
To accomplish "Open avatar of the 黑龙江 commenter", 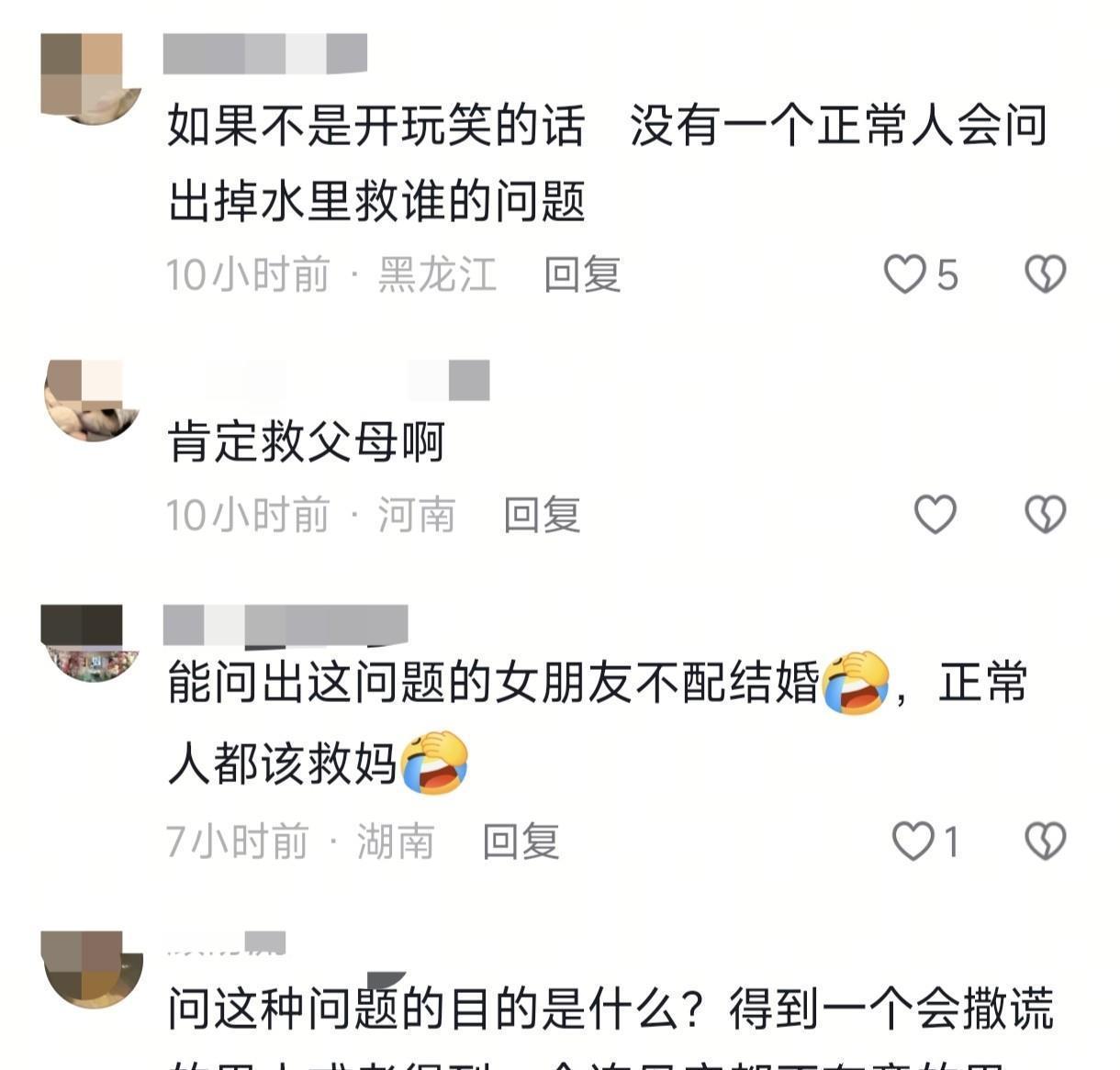I will click(90, 78).
